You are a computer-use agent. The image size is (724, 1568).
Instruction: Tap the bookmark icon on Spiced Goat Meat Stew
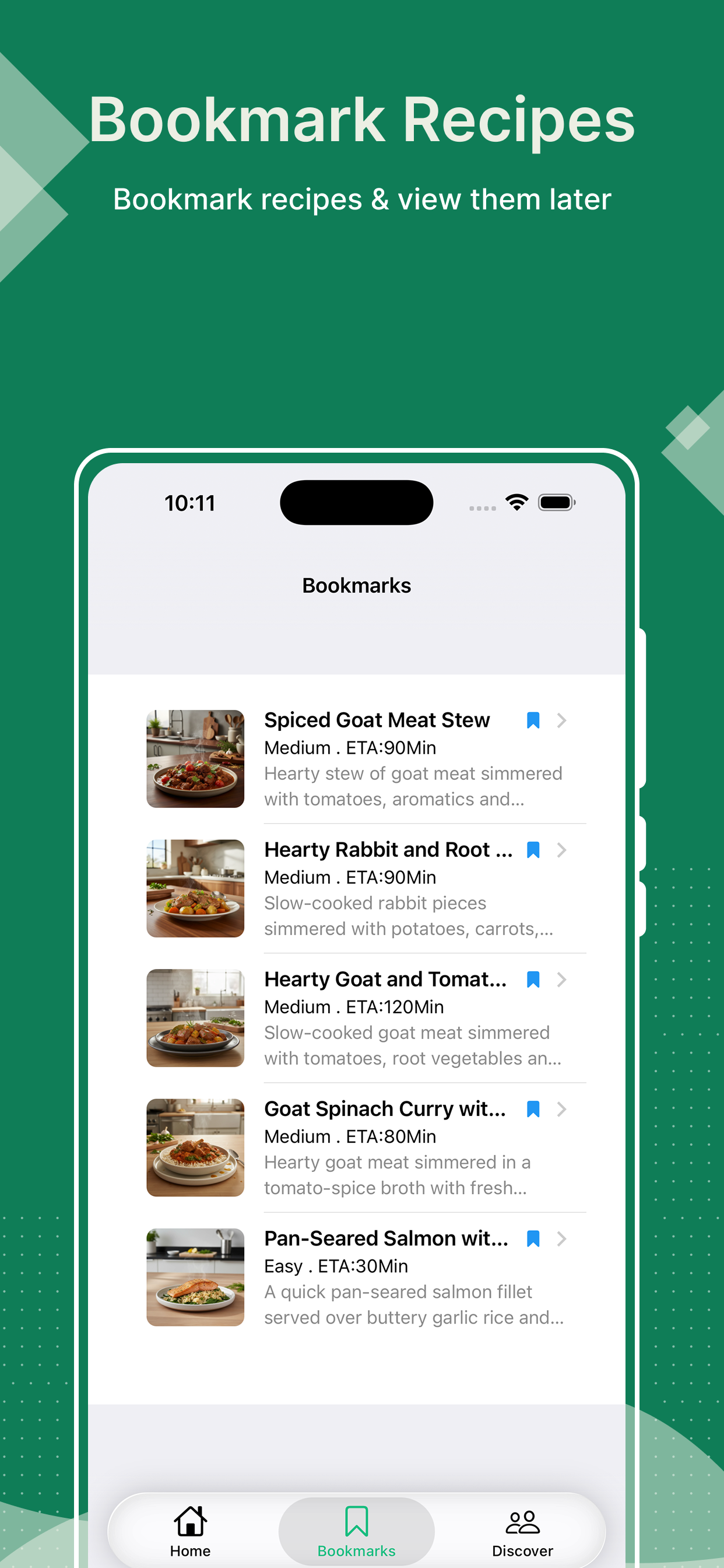(532, 720)
